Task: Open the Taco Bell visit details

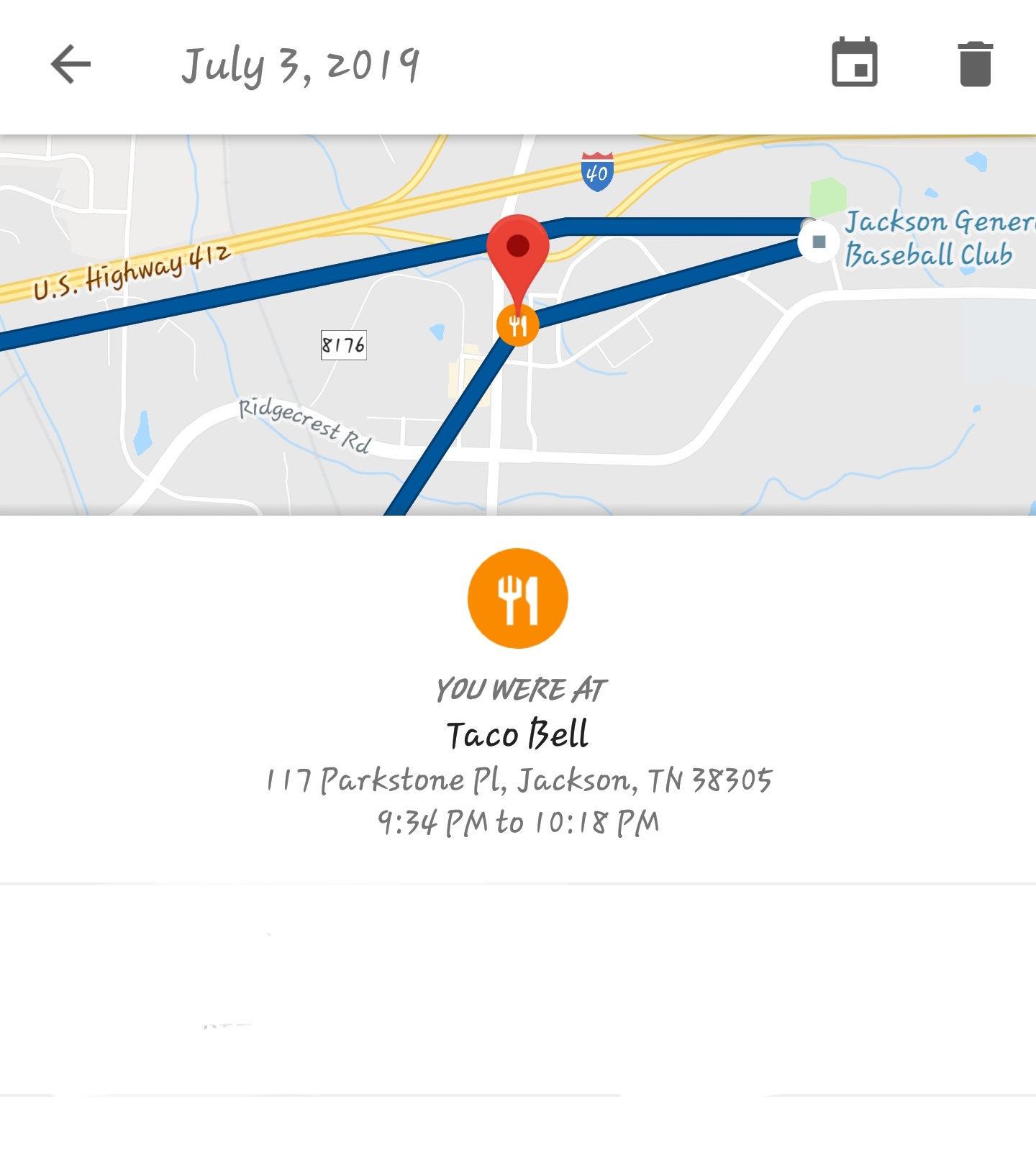Action: point(518,735)
